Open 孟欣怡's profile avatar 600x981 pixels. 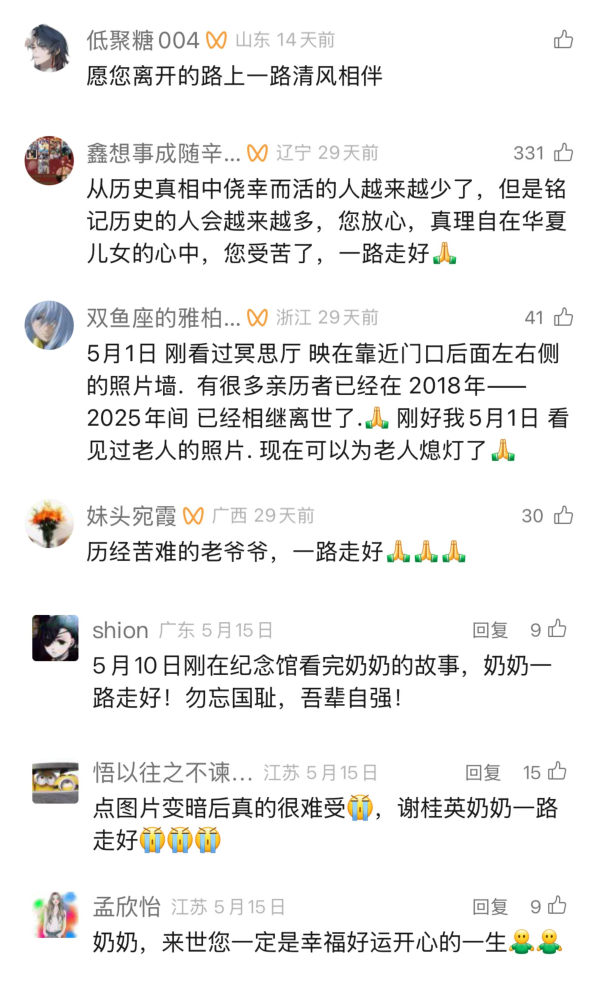(x=56, y=914)
